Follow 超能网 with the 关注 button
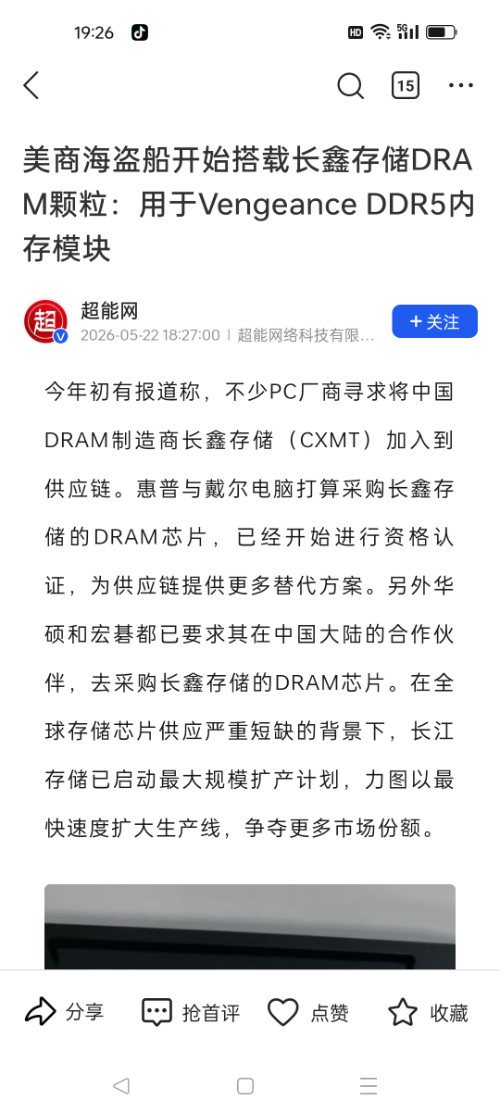This screenshot has height=1116, width=500. 435,322
